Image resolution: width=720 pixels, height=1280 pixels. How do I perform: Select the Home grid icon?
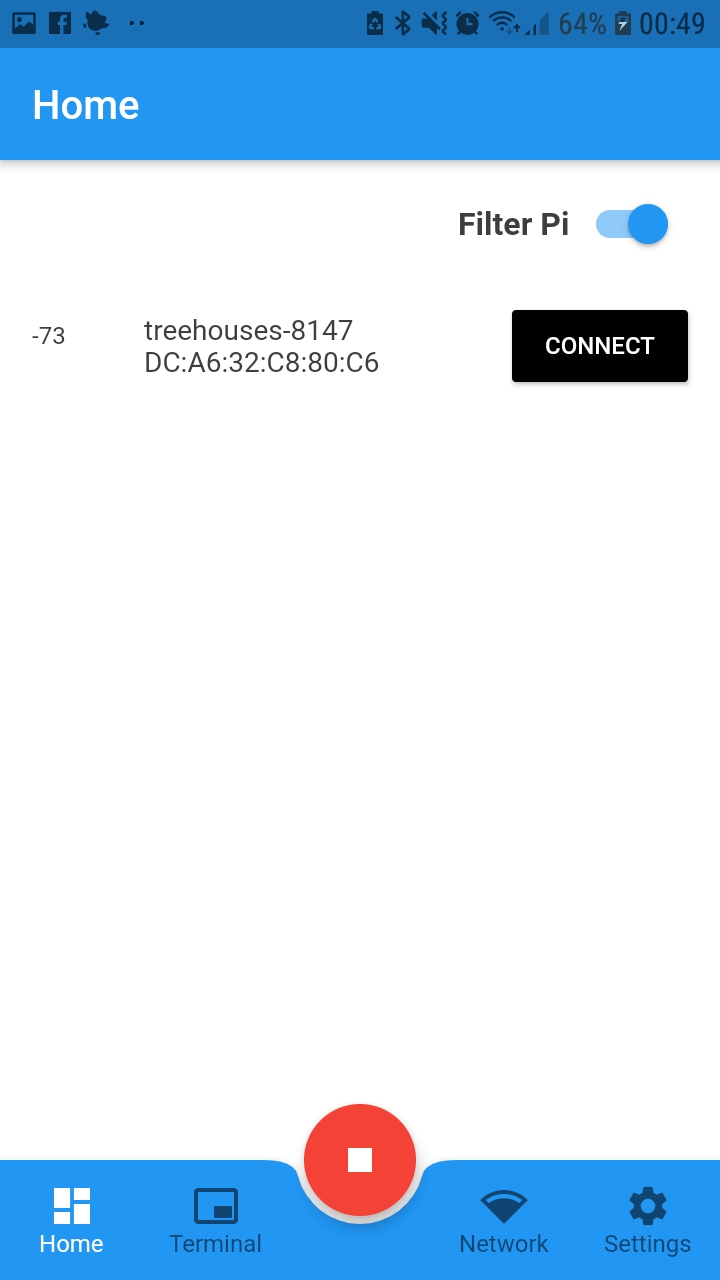pyautogui.click(x=70, y=1206)
